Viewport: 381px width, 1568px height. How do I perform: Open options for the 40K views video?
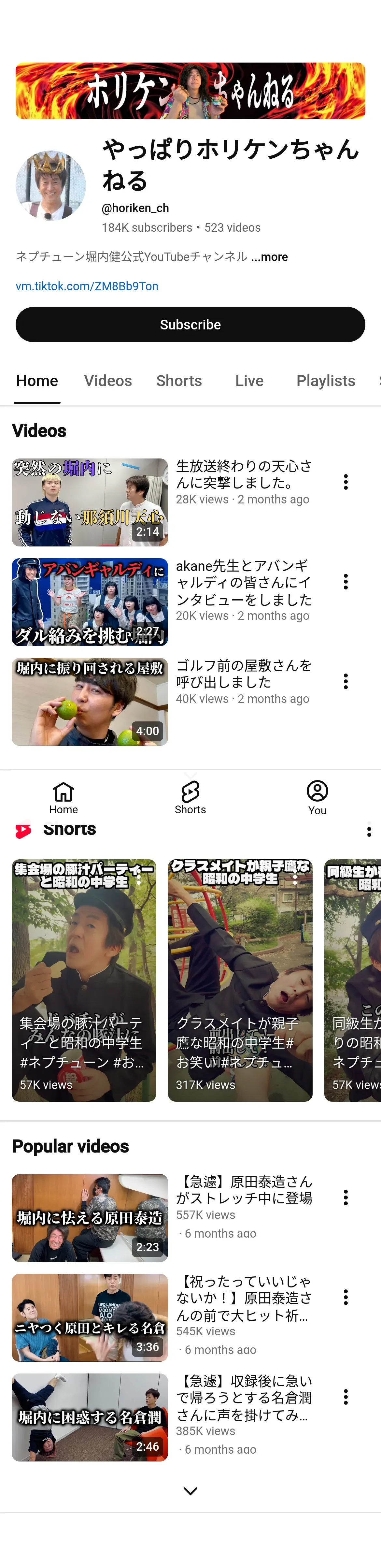coord(346,681)
